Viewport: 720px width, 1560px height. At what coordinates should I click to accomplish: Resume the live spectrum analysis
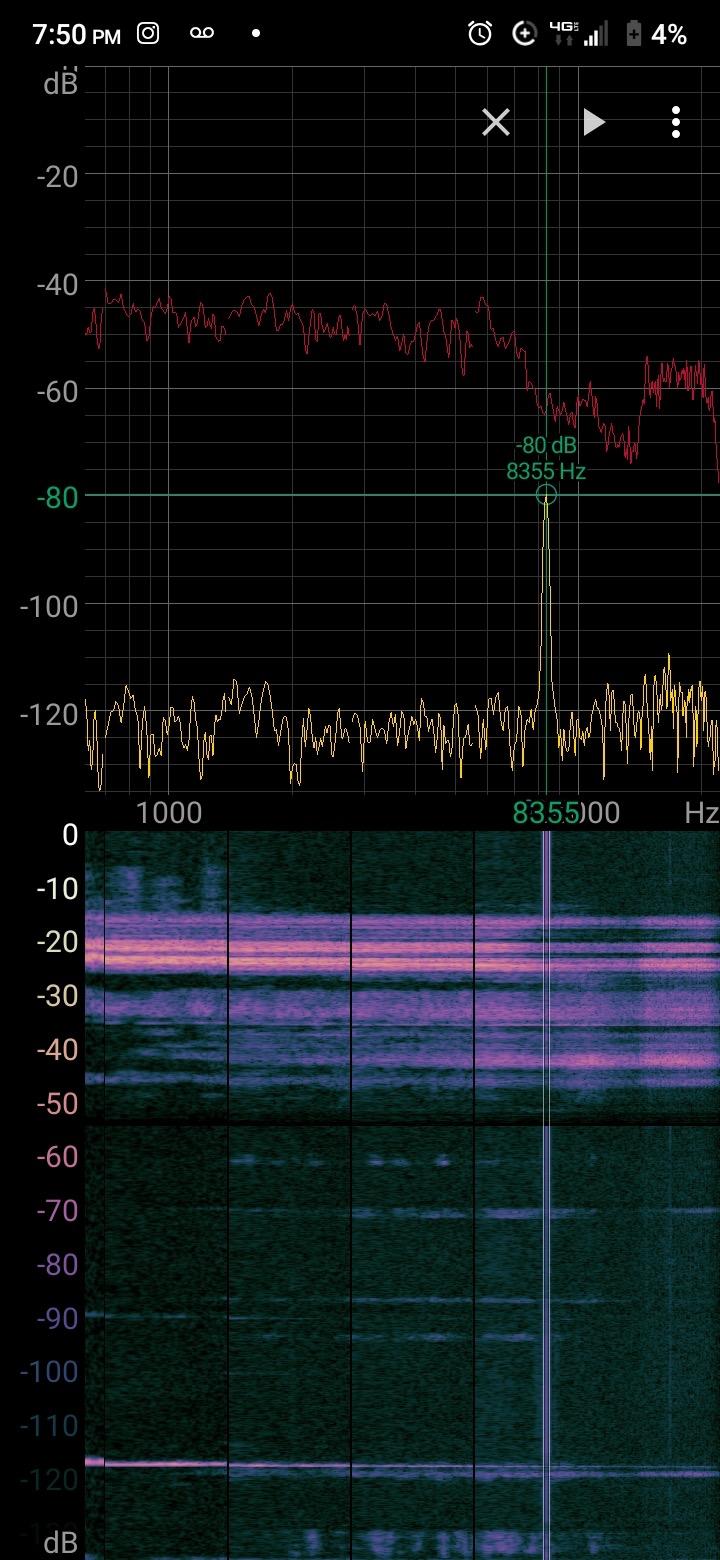[594, 122]
